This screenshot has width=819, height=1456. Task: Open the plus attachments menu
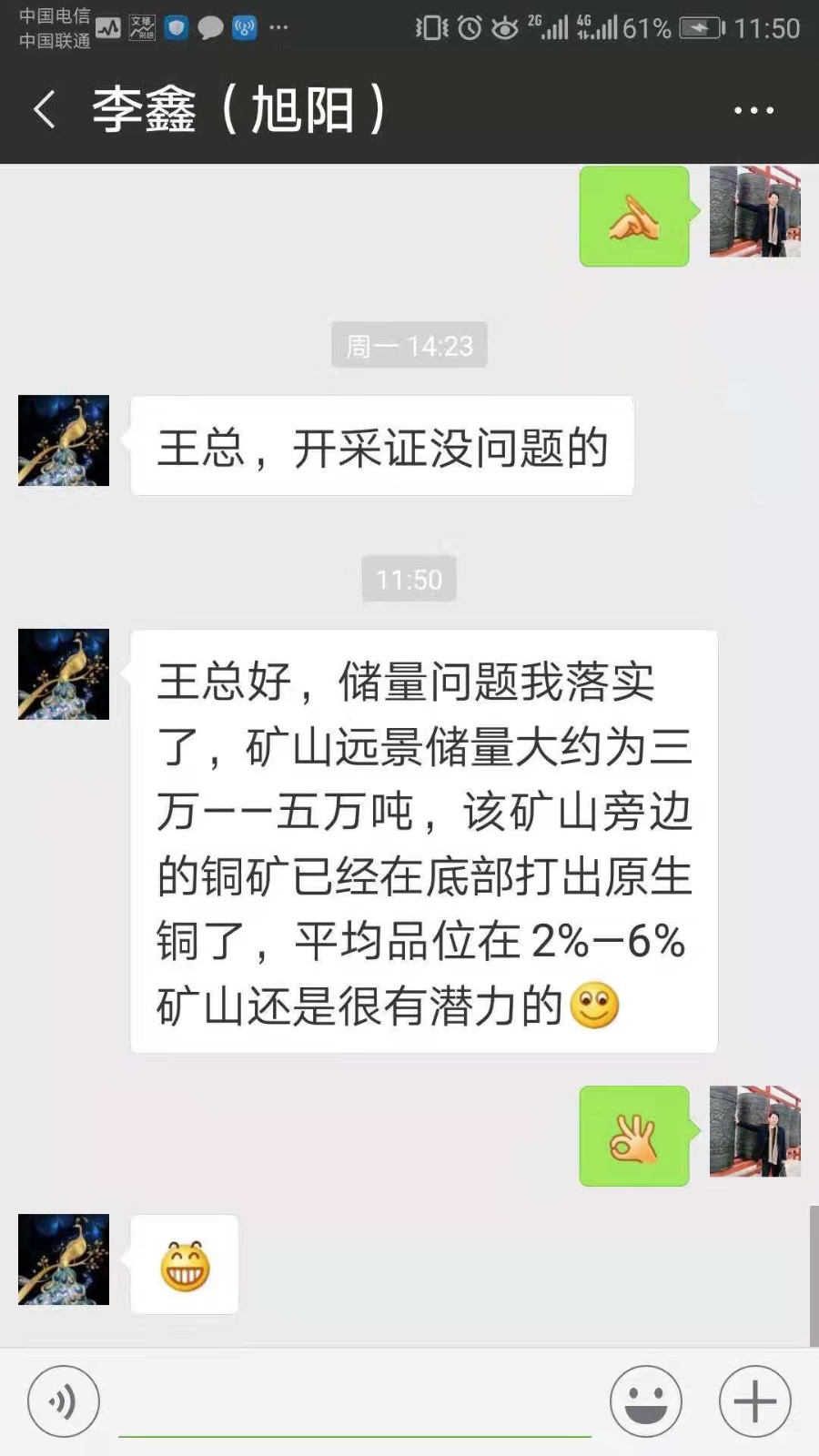[754, 1401]
